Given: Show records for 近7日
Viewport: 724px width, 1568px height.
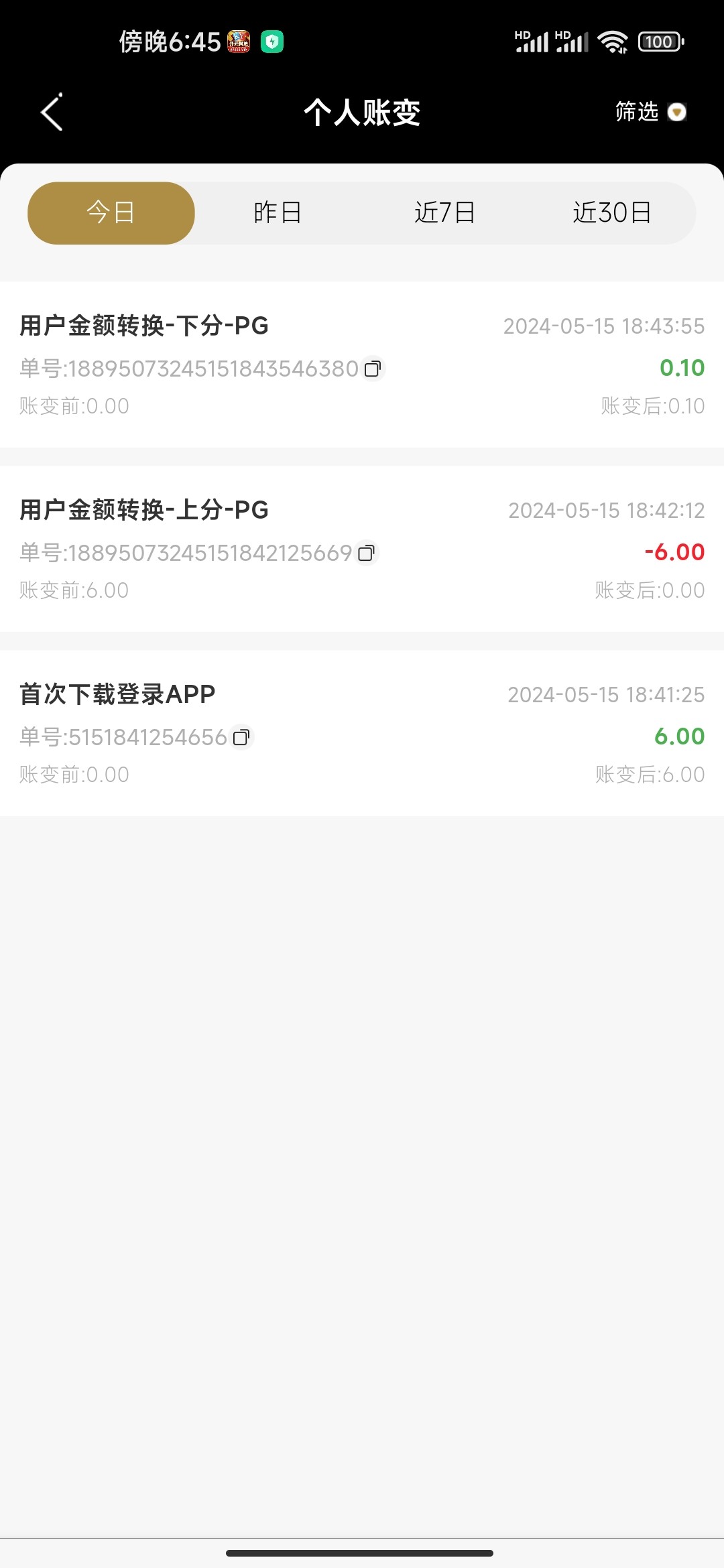Looking at the screenshot, I should [444, 213].
